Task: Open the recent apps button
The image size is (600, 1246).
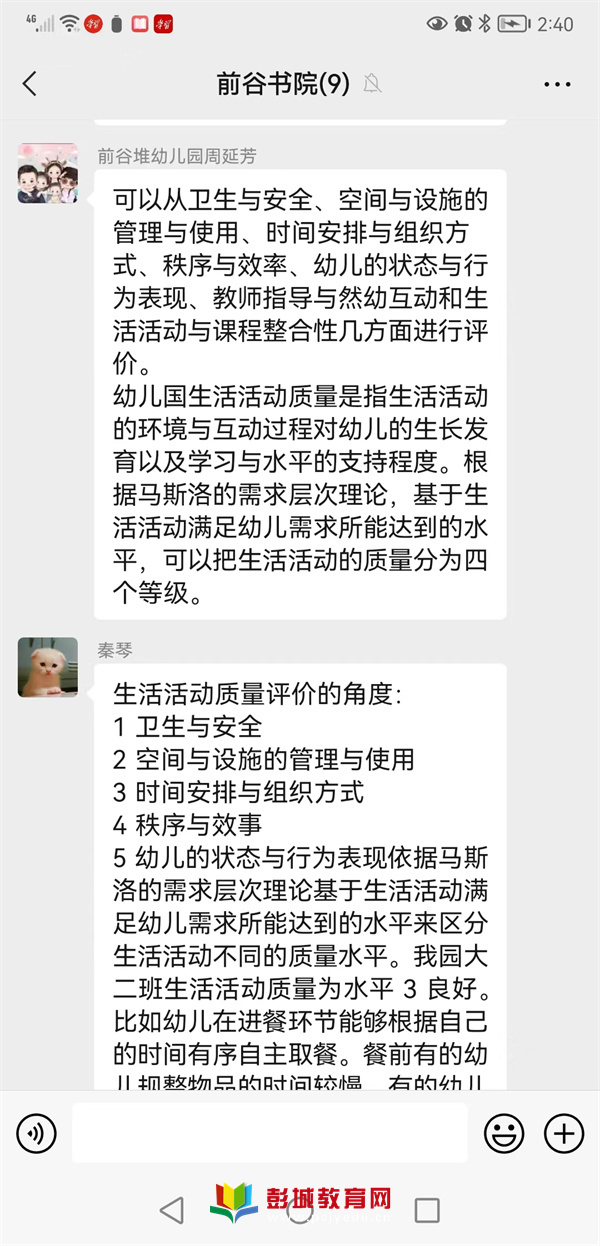Action: click(x=427, y=1210)
